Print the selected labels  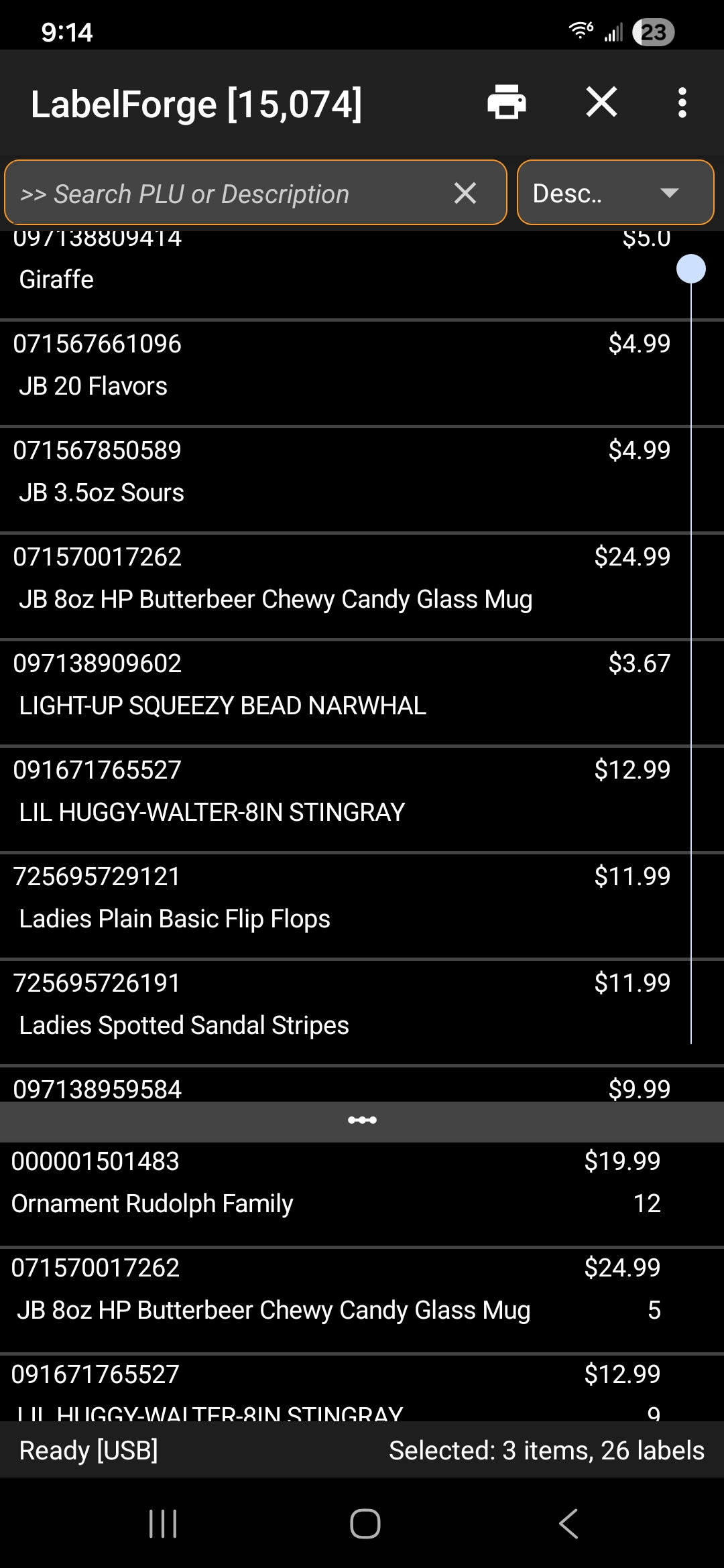point(506,103)
